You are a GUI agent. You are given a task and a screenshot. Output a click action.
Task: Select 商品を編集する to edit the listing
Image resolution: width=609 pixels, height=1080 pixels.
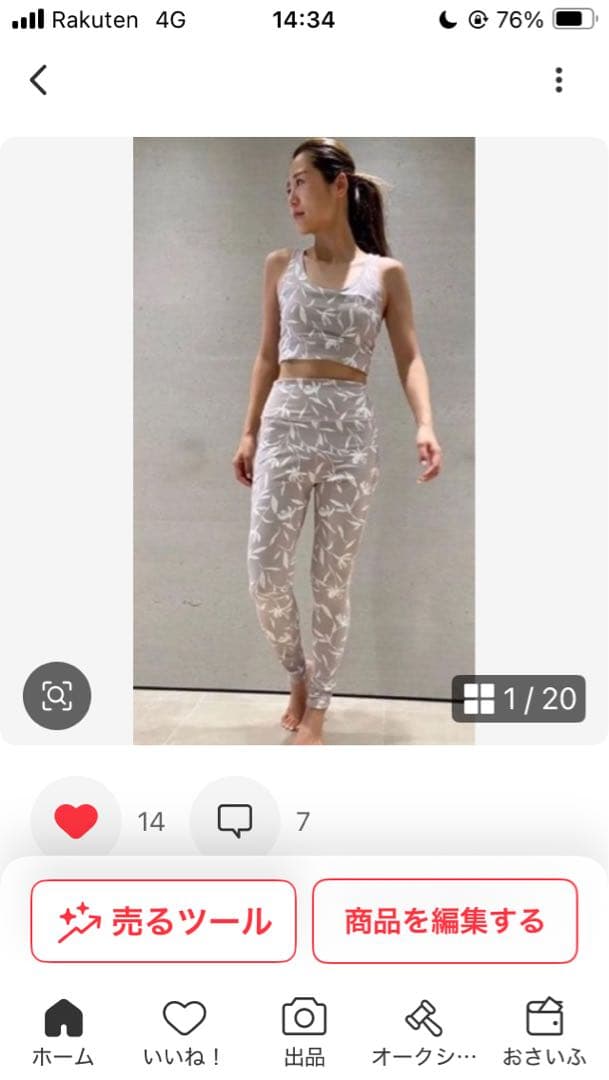445,921
